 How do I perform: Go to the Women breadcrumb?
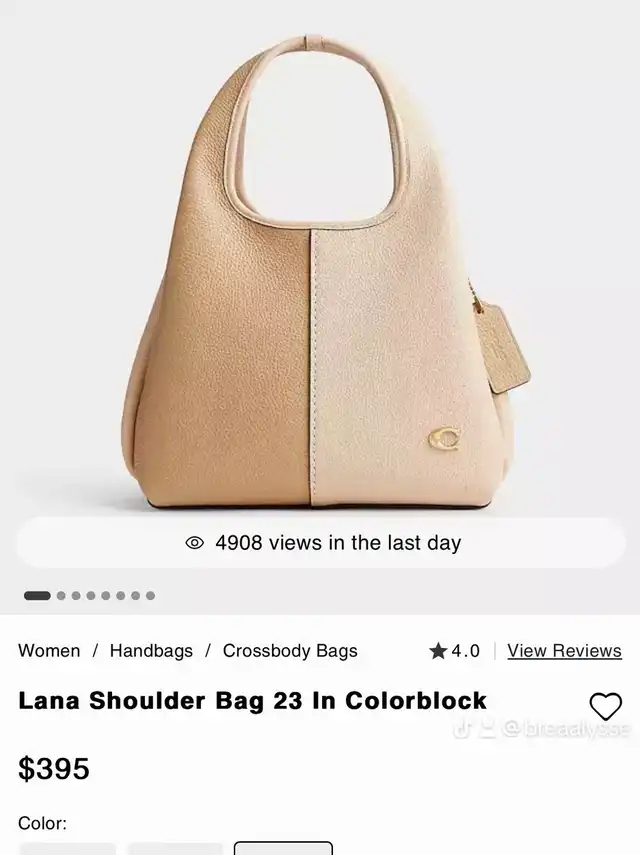click(x=49, y=651)
